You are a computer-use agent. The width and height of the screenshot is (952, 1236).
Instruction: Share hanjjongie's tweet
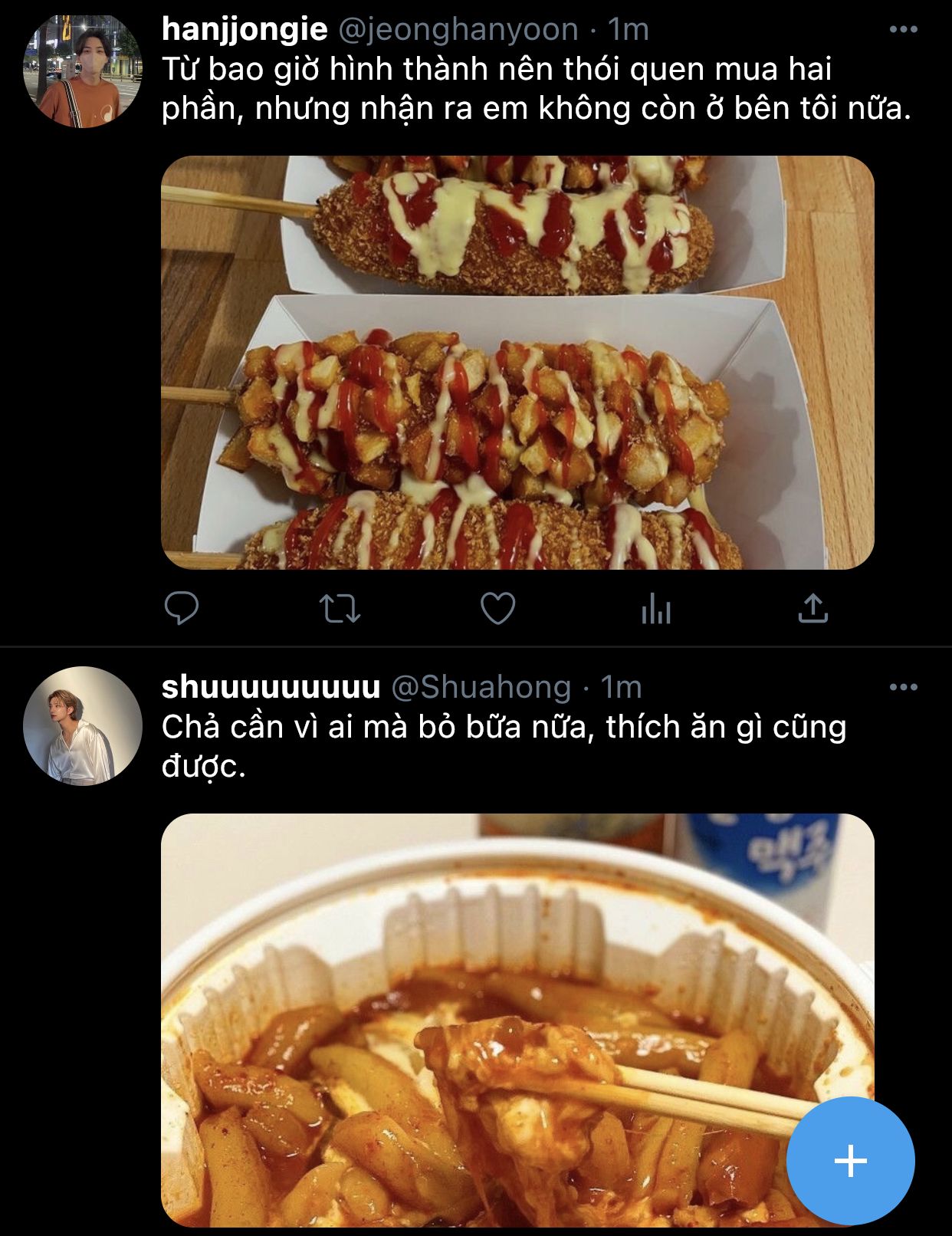point(812,609)
